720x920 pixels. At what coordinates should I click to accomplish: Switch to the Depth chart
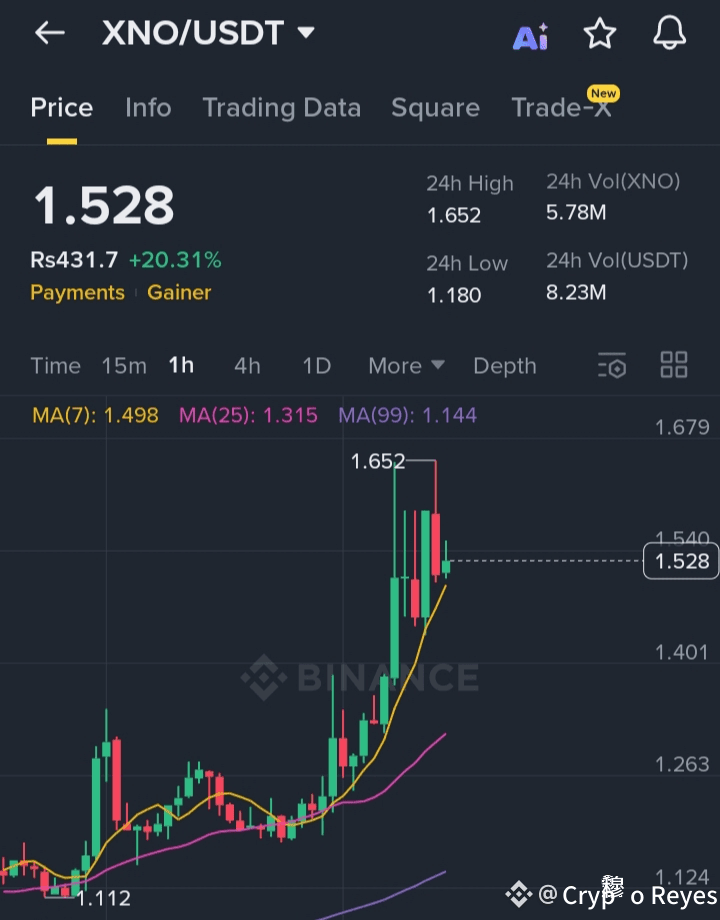click(504, 366)
